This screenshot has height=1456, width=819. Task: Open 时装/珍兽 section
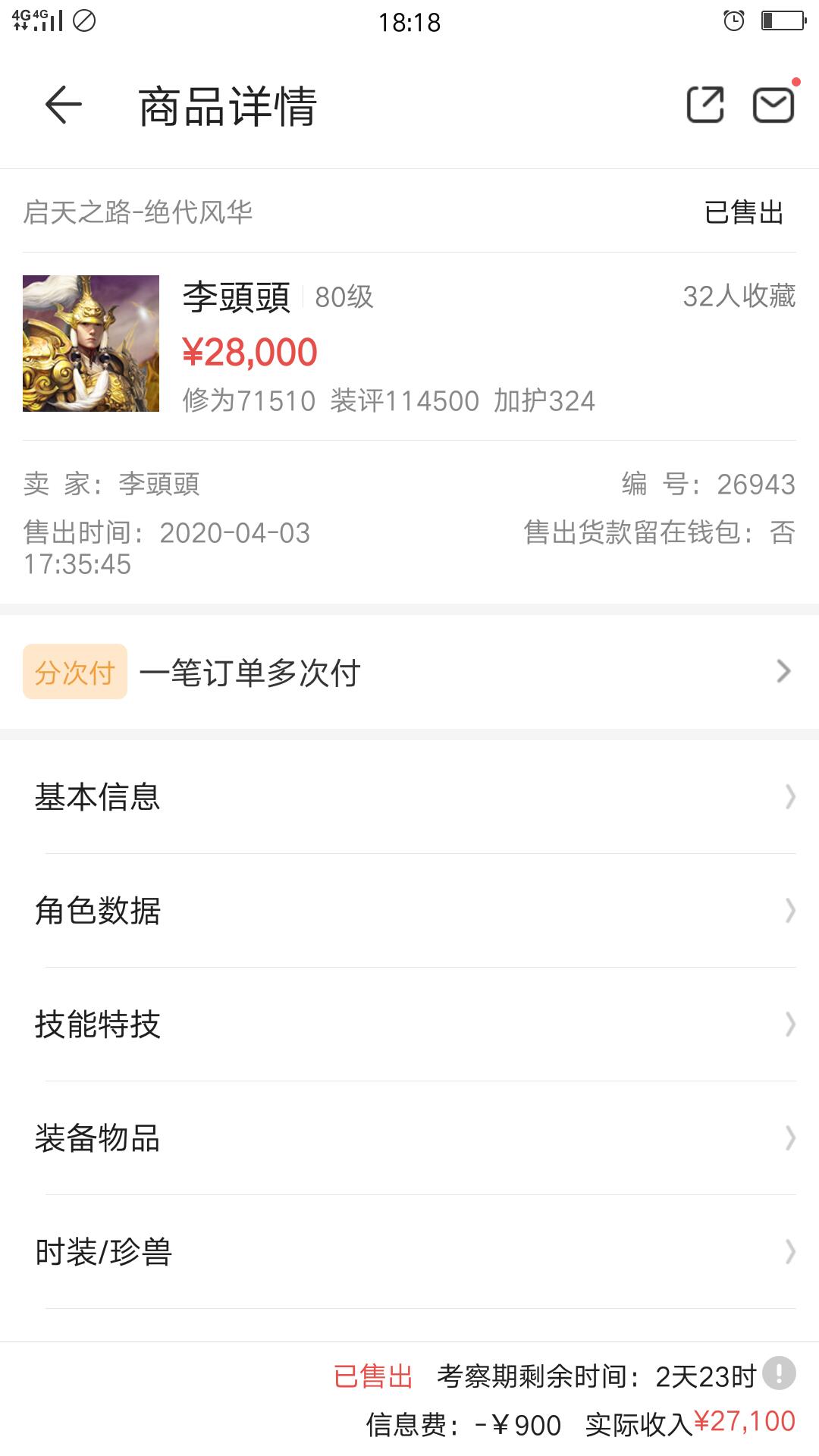coord(409,1252)
